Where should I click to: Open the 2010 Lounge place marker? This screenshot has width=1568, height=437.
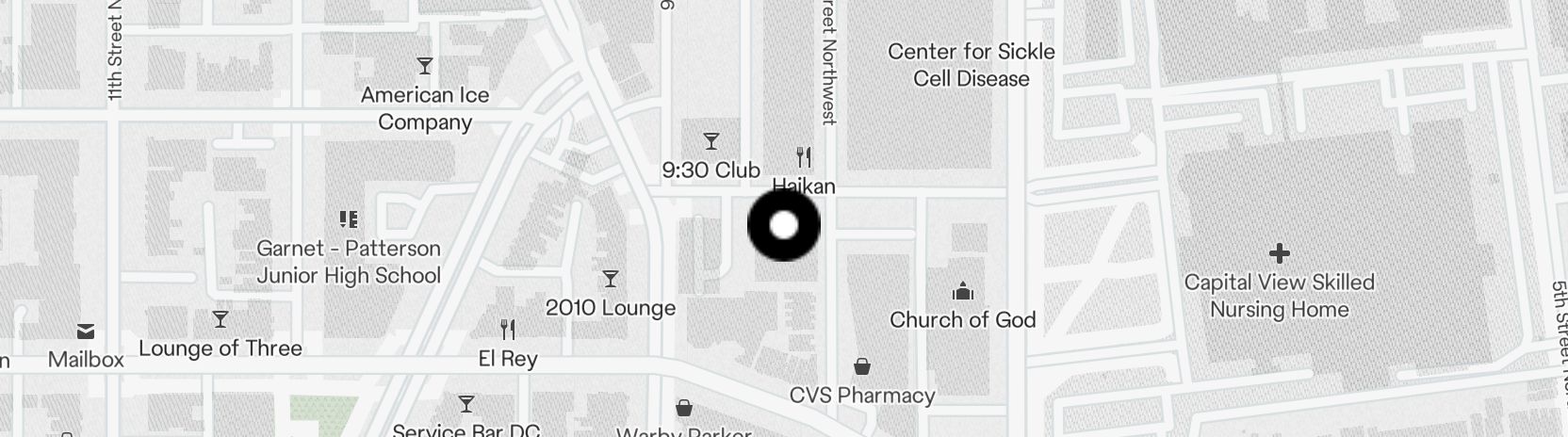611,280
